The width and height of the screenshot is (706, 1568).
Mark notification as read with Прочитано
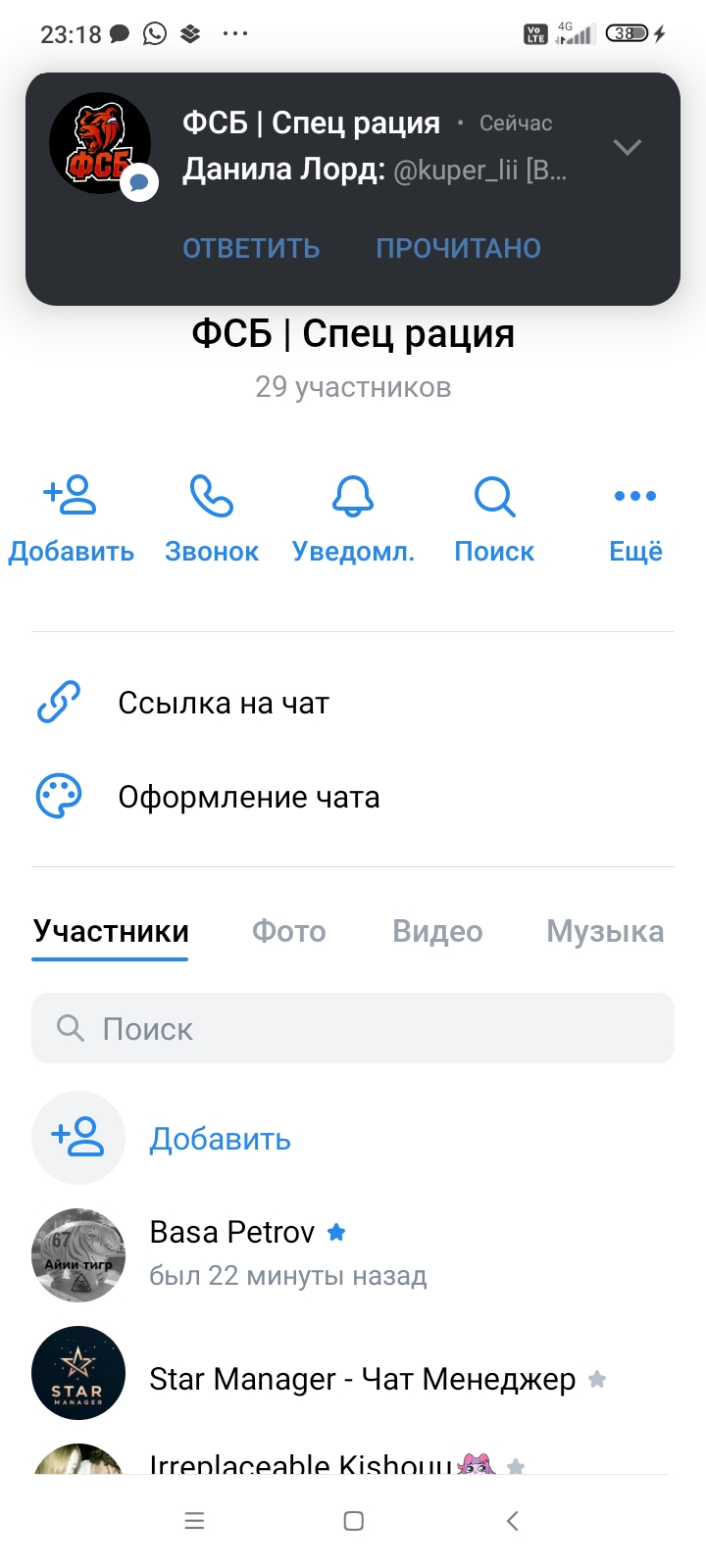[458, 248]
